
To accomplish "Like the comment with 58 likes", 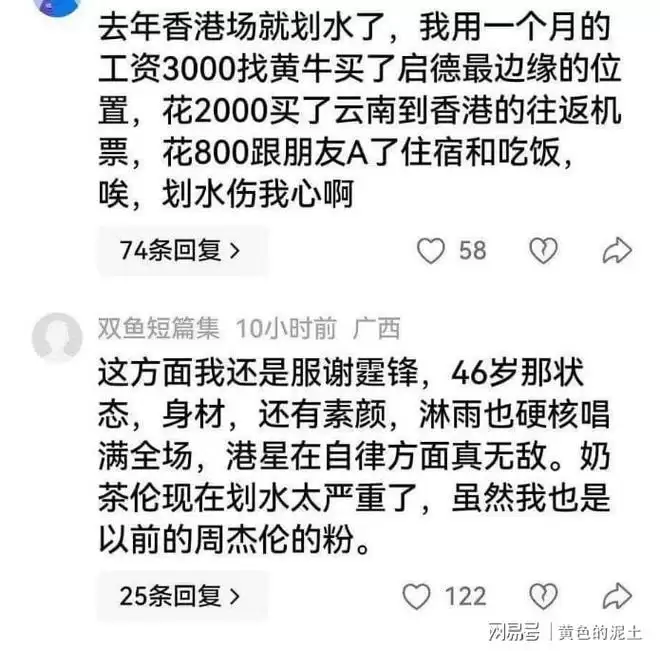I will (x=430, y=250).
